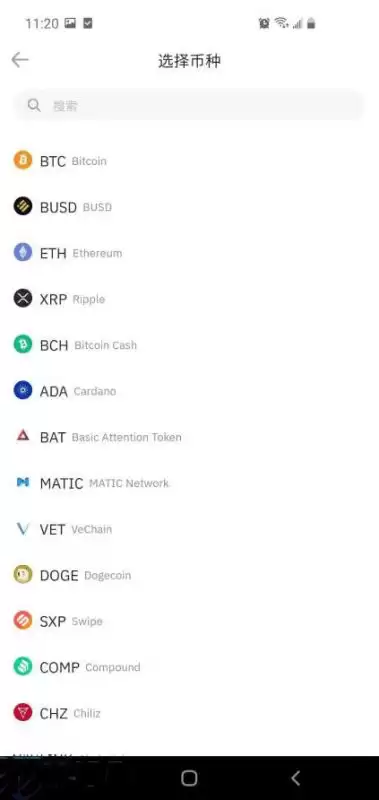The image size is (379, 800).
Task: Choose SXP Swipe
Action: pyautogui.click(x=189, y=621)
